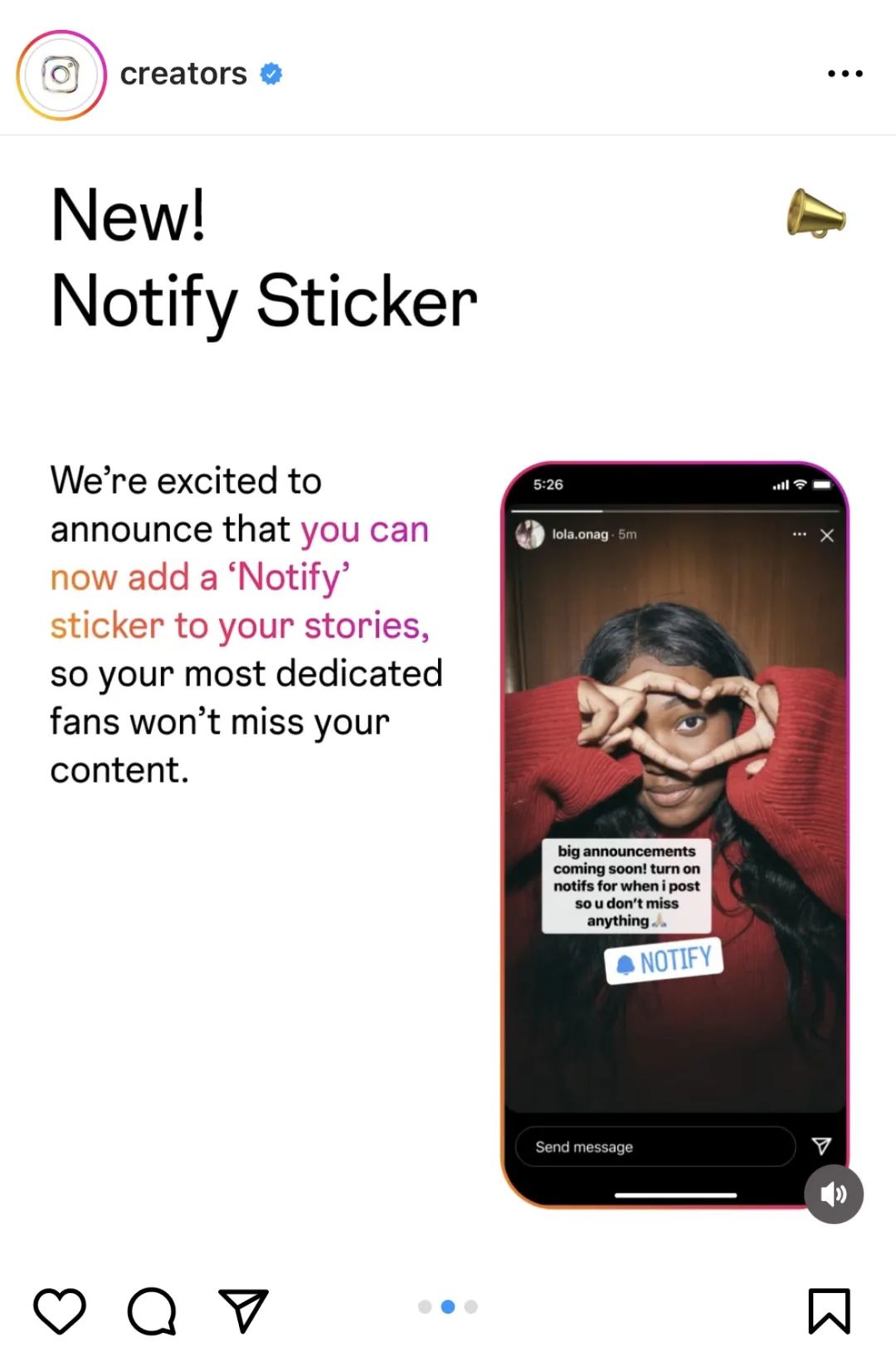Open the creators profile story ring
The image size is (896, 1352).
coord(61,76)
